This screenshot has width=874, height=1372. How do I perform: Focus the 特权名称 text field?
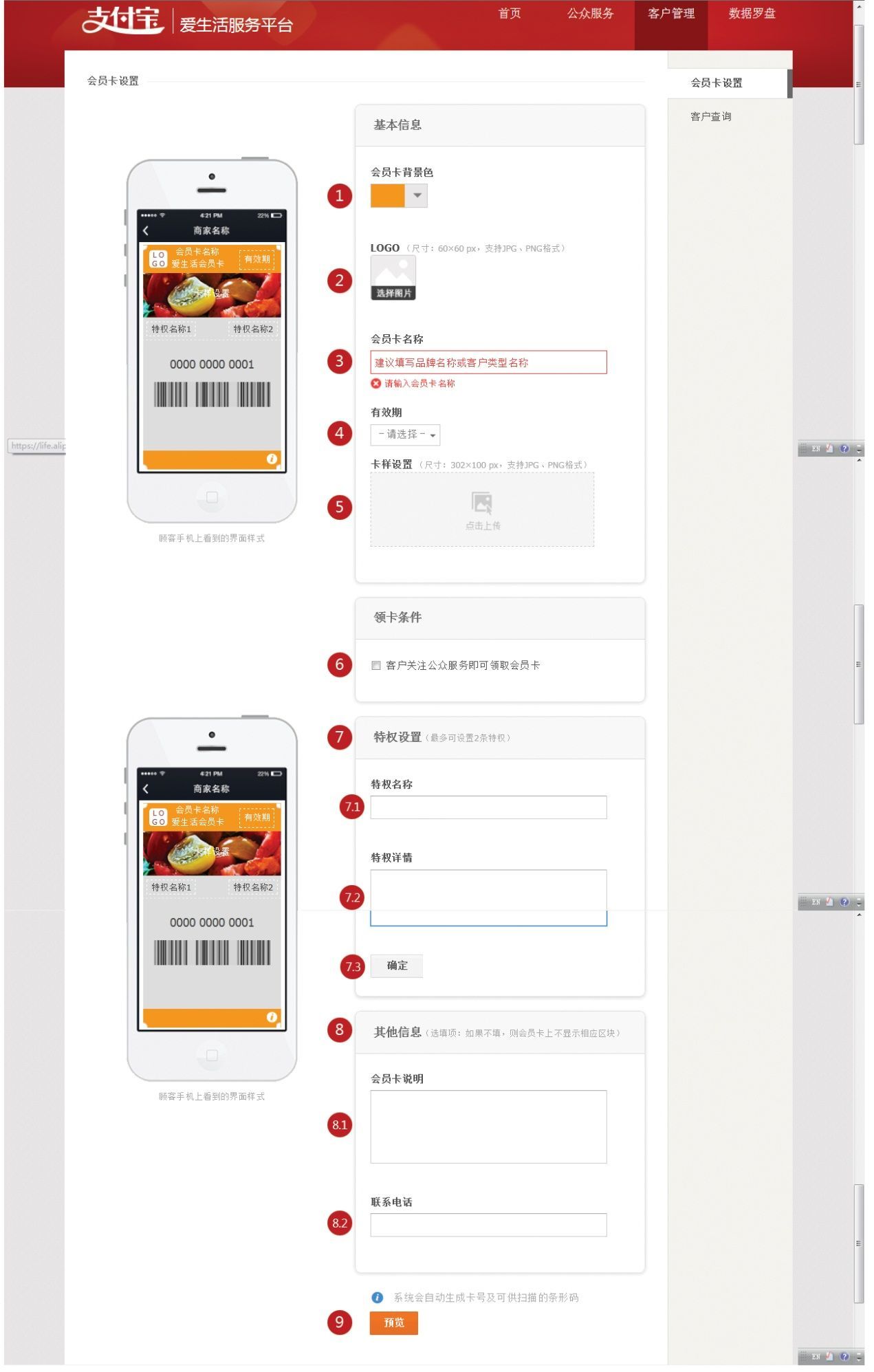[488, 807]
